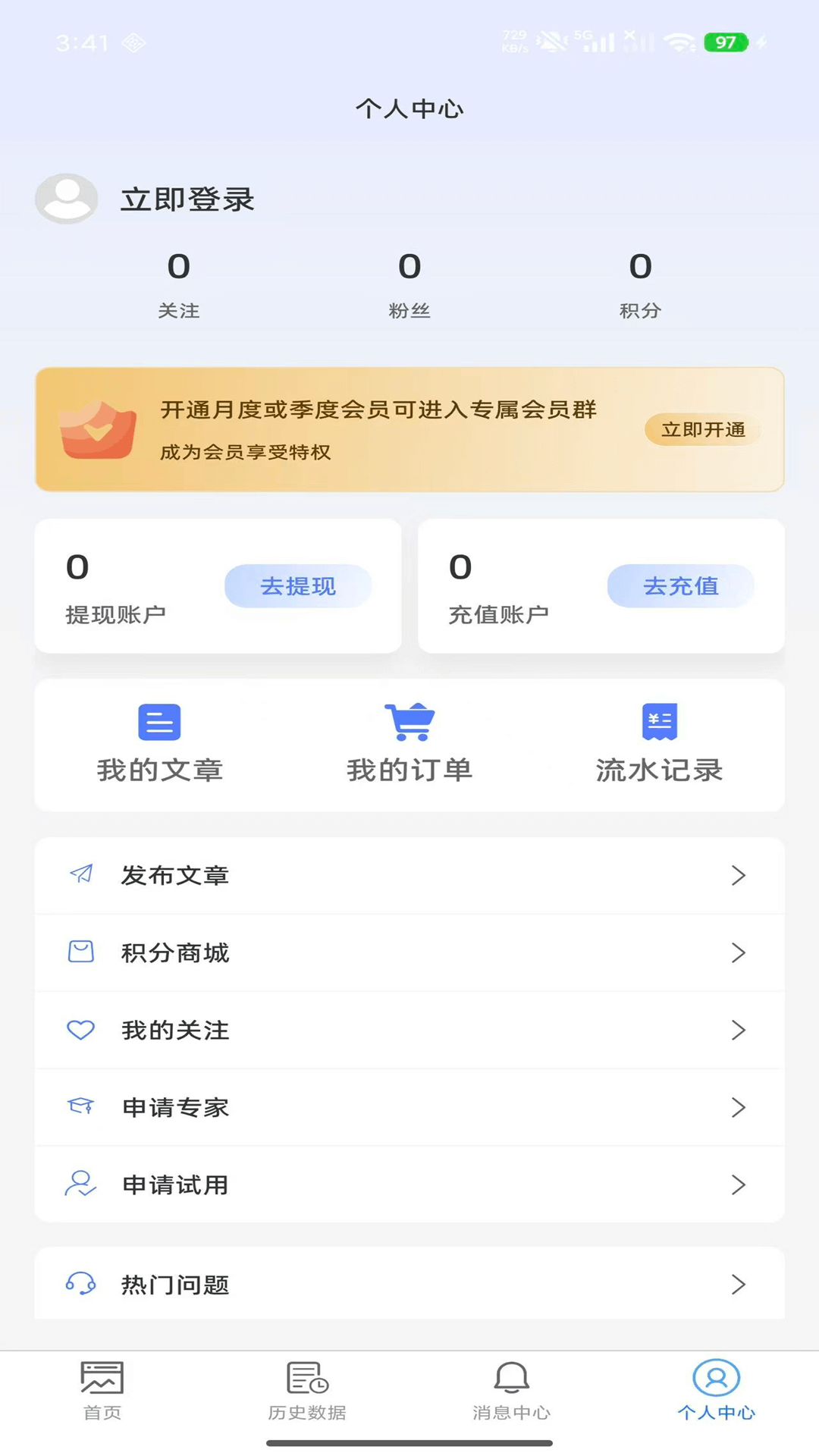
Task: Click the 发布文章 paper plane icon
Action: (81, 874)
